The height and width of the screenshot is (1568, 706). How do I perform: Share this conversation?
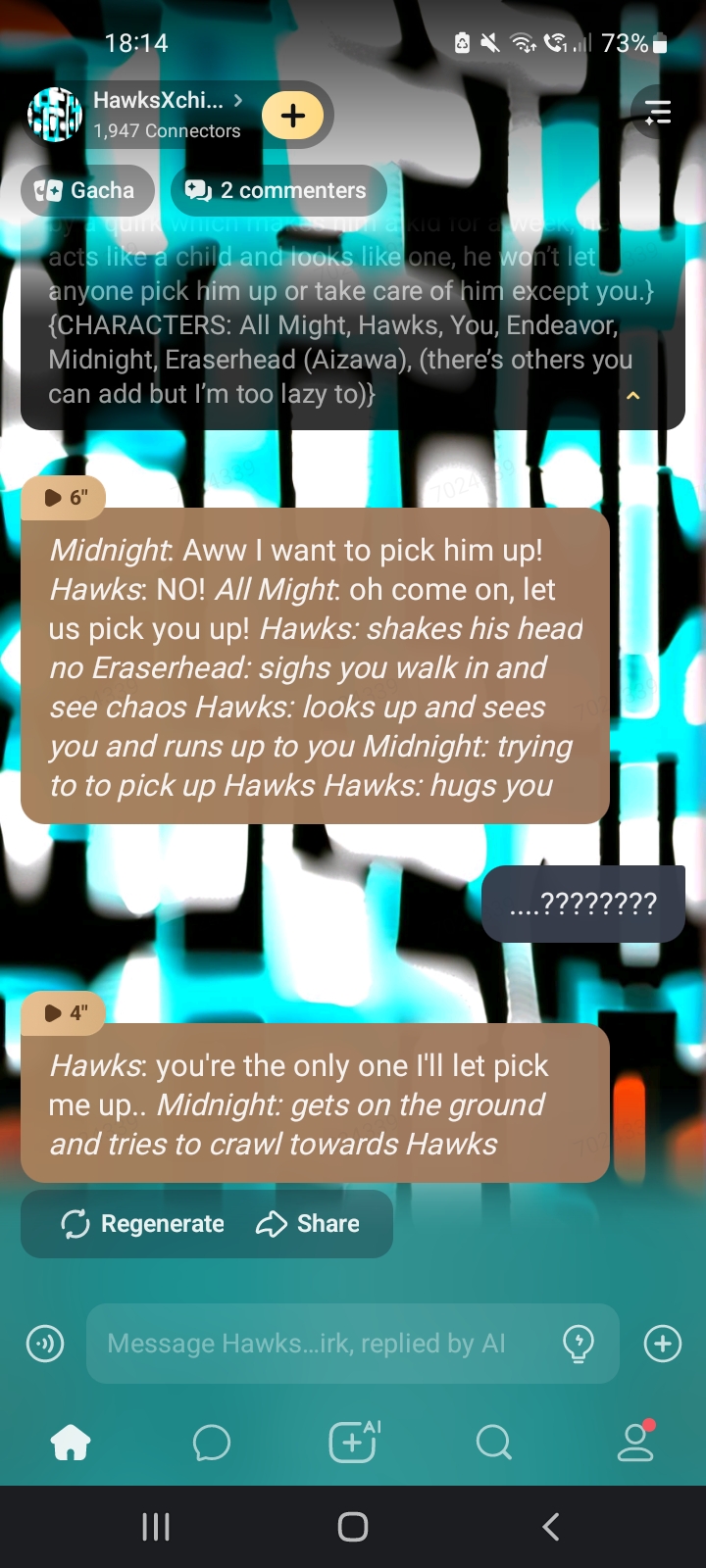point(308,1224)
